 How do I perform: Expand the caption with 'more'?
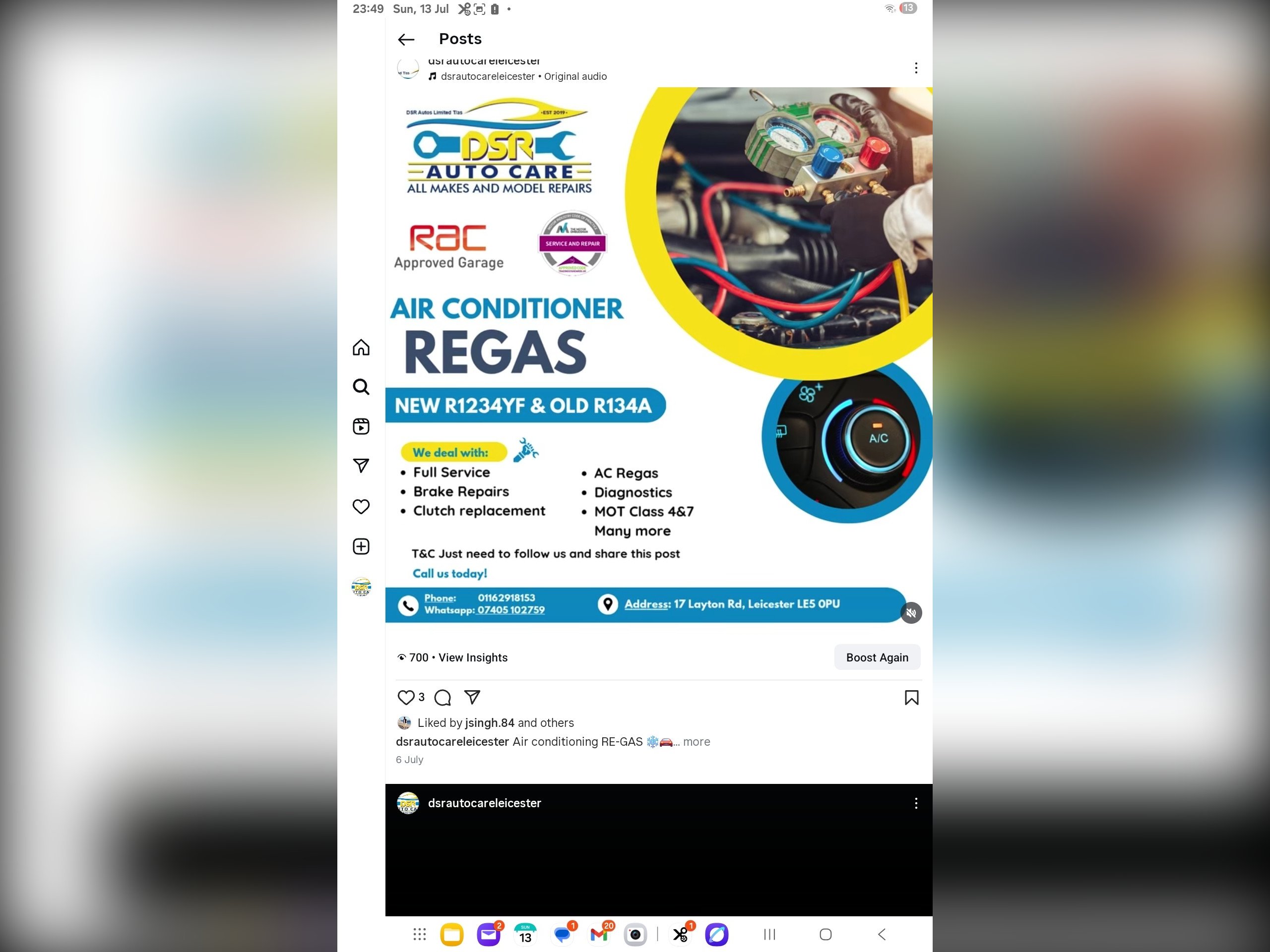697,741
